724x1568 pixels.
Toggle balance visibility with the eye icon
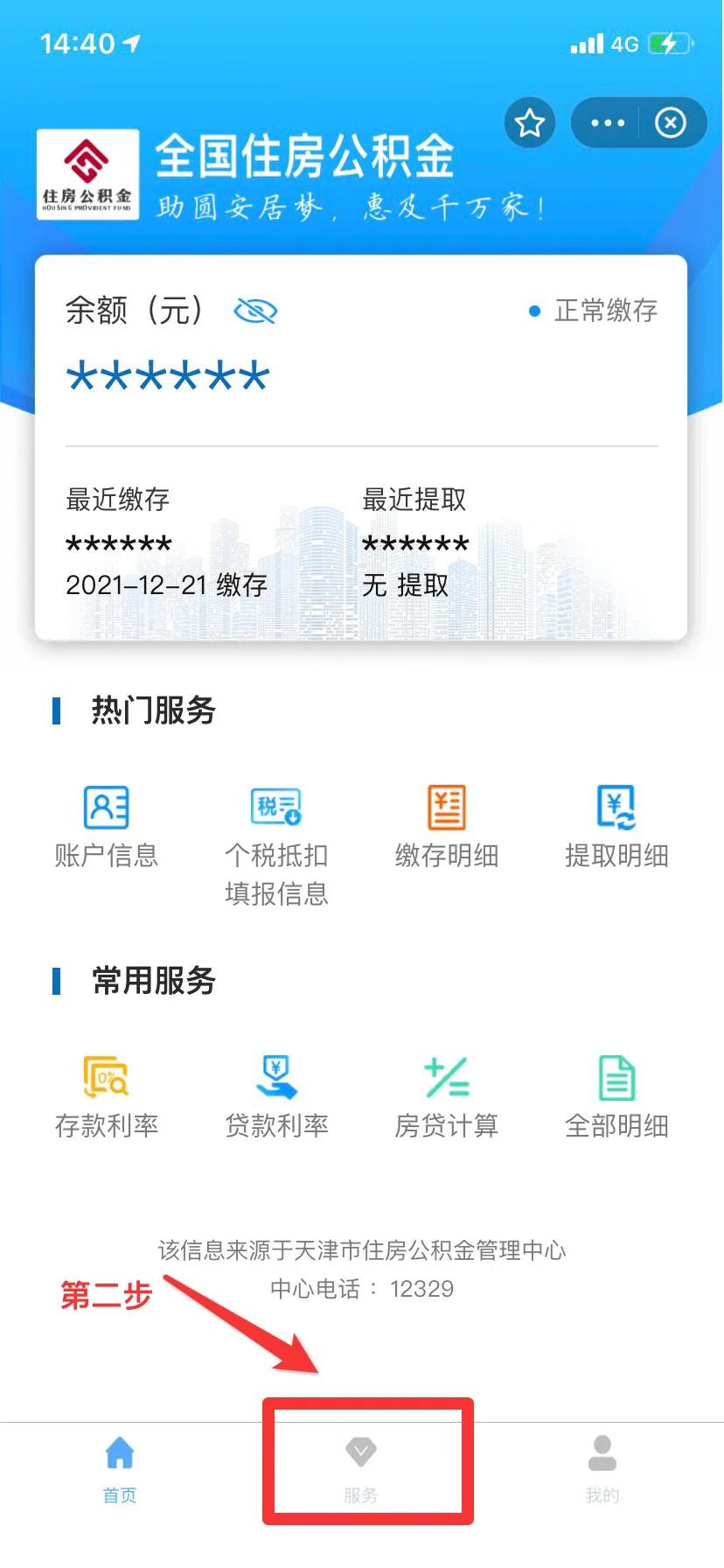pos(256,311)
